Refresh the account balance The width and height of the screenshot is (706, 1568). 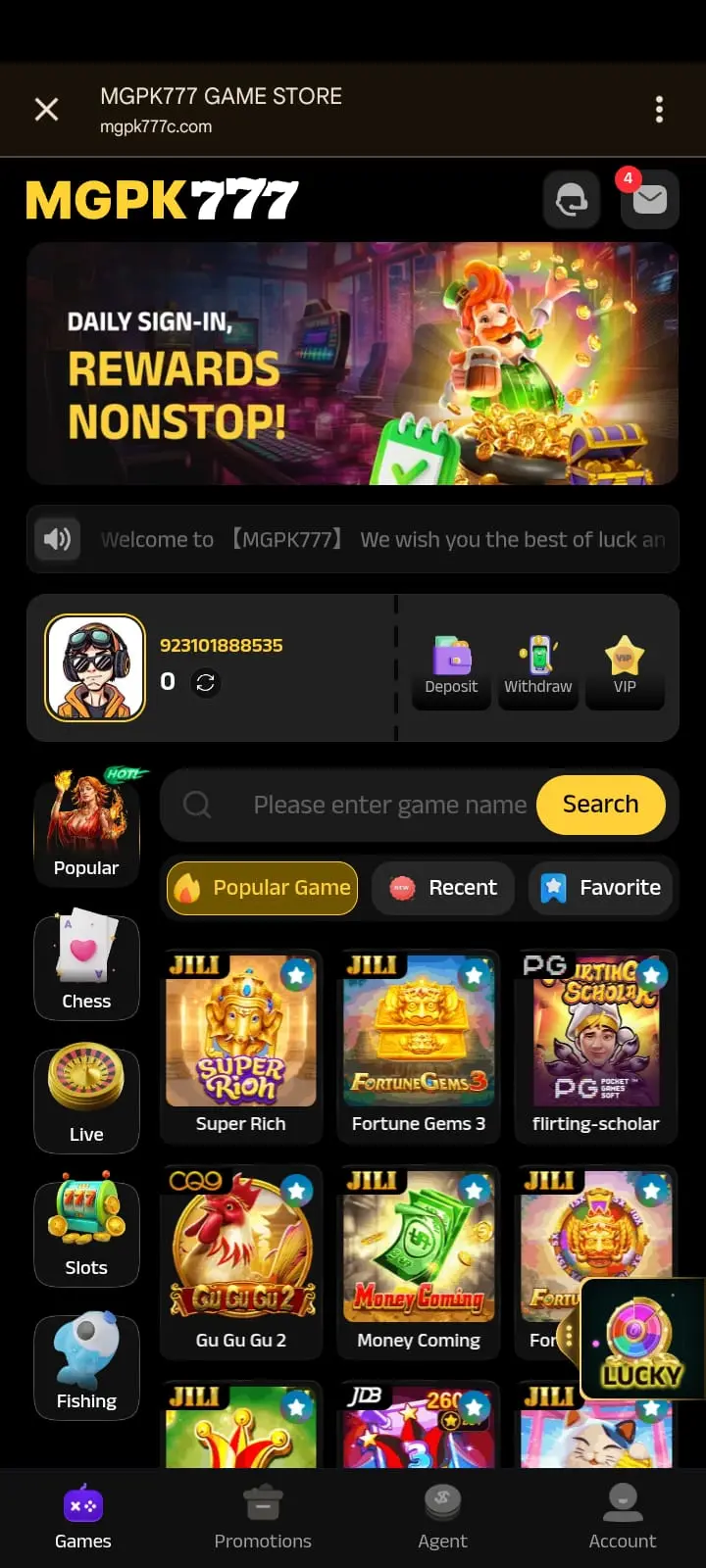[x=205, y=682]
